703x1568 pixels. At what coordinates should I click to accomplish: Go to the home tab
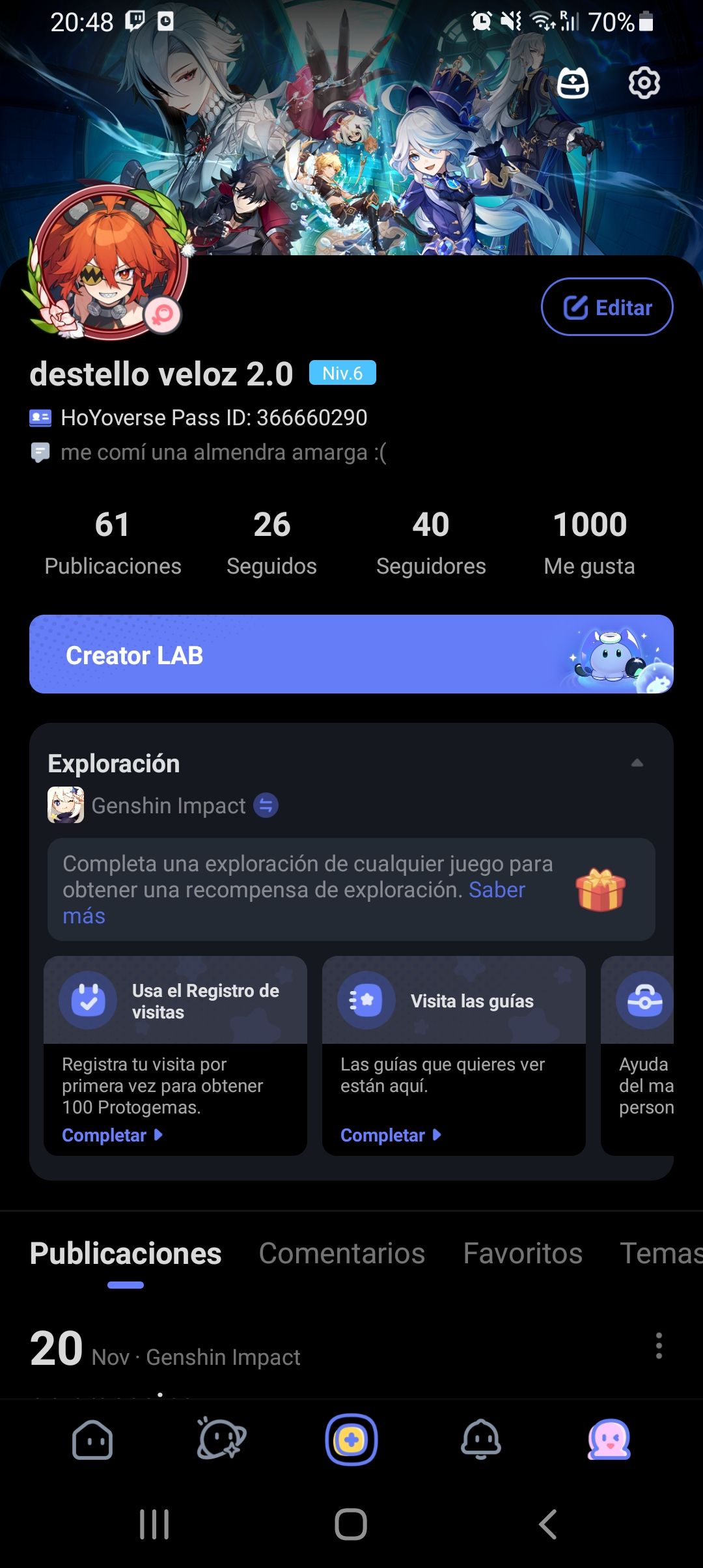point(92,1440)
